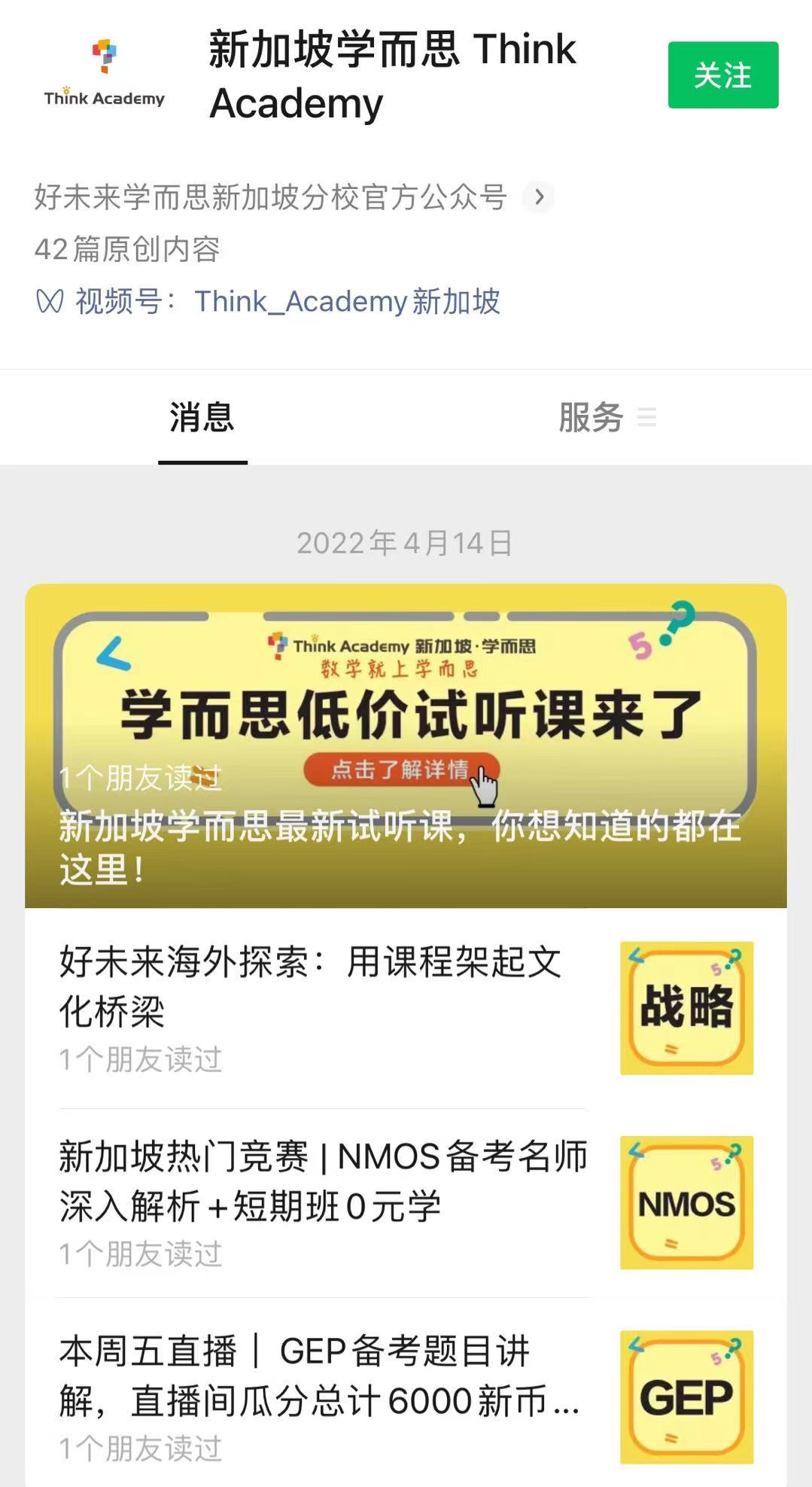Click the Think Academy logo

coord(103,72)
